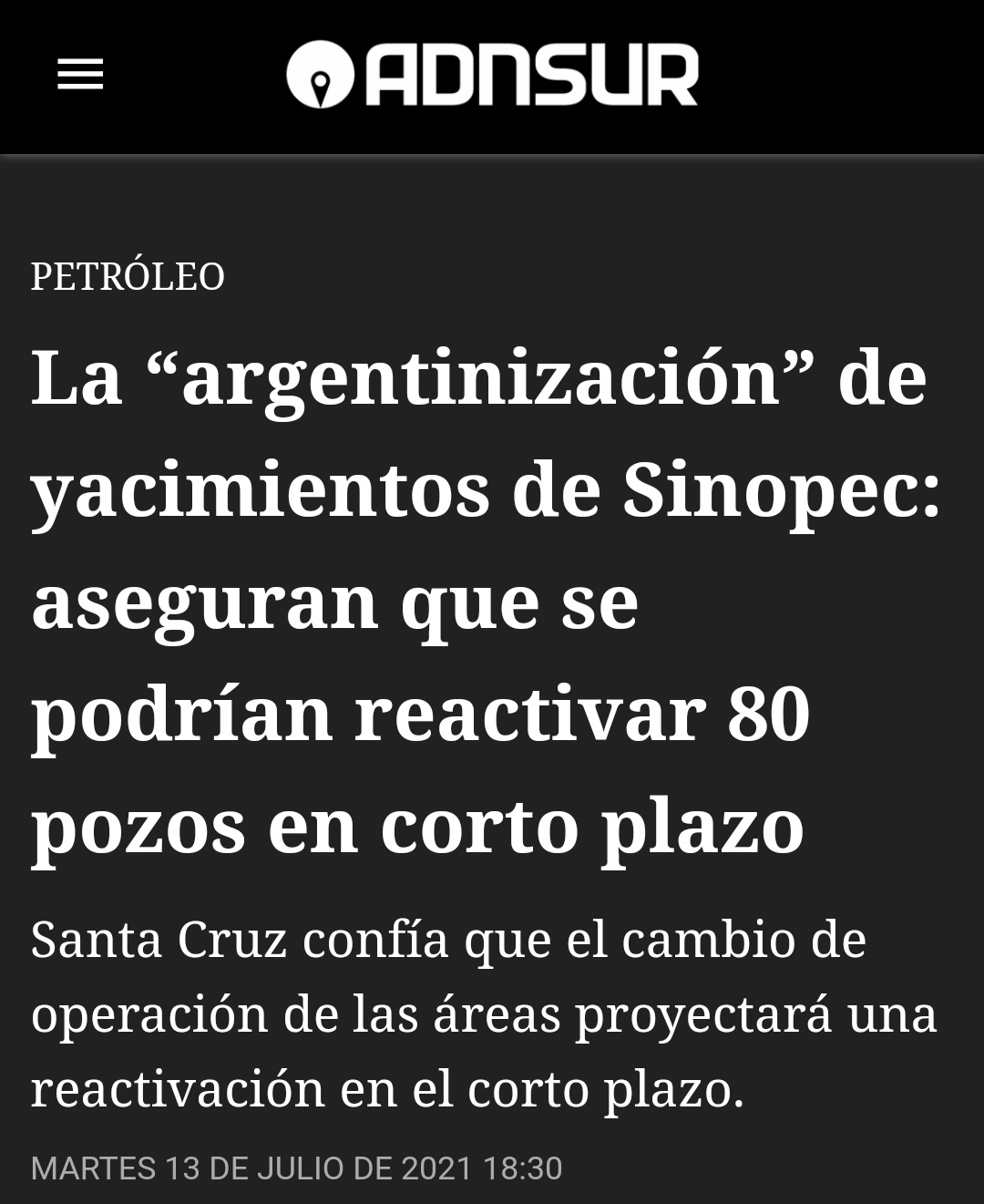984x1204 pixels.
Task: Open the PETRÓLEO category
Action: pos(128,276)
